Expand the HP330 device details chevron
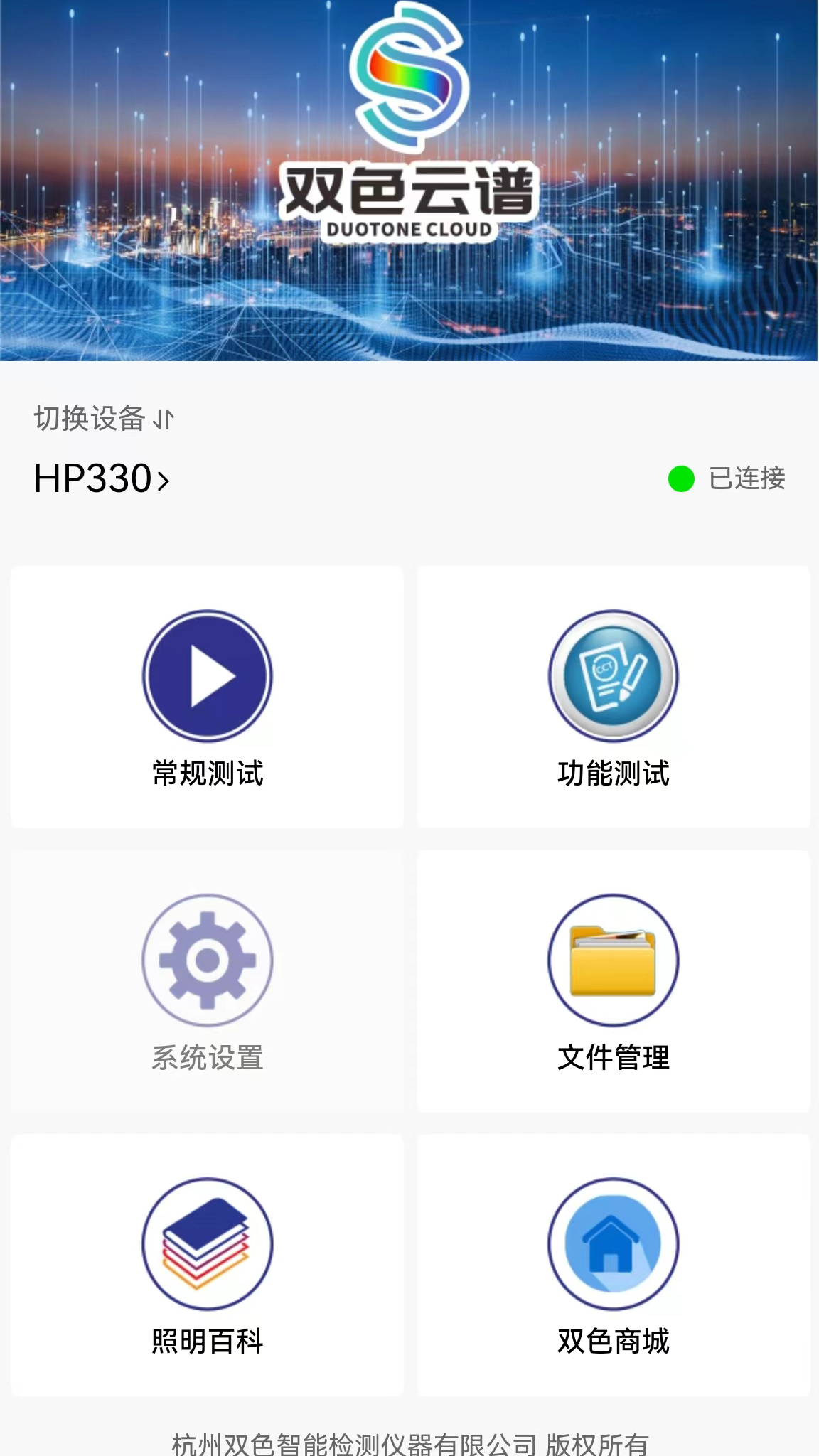The width and height of the screenshot is (819, 1456). tap(165, 479)
